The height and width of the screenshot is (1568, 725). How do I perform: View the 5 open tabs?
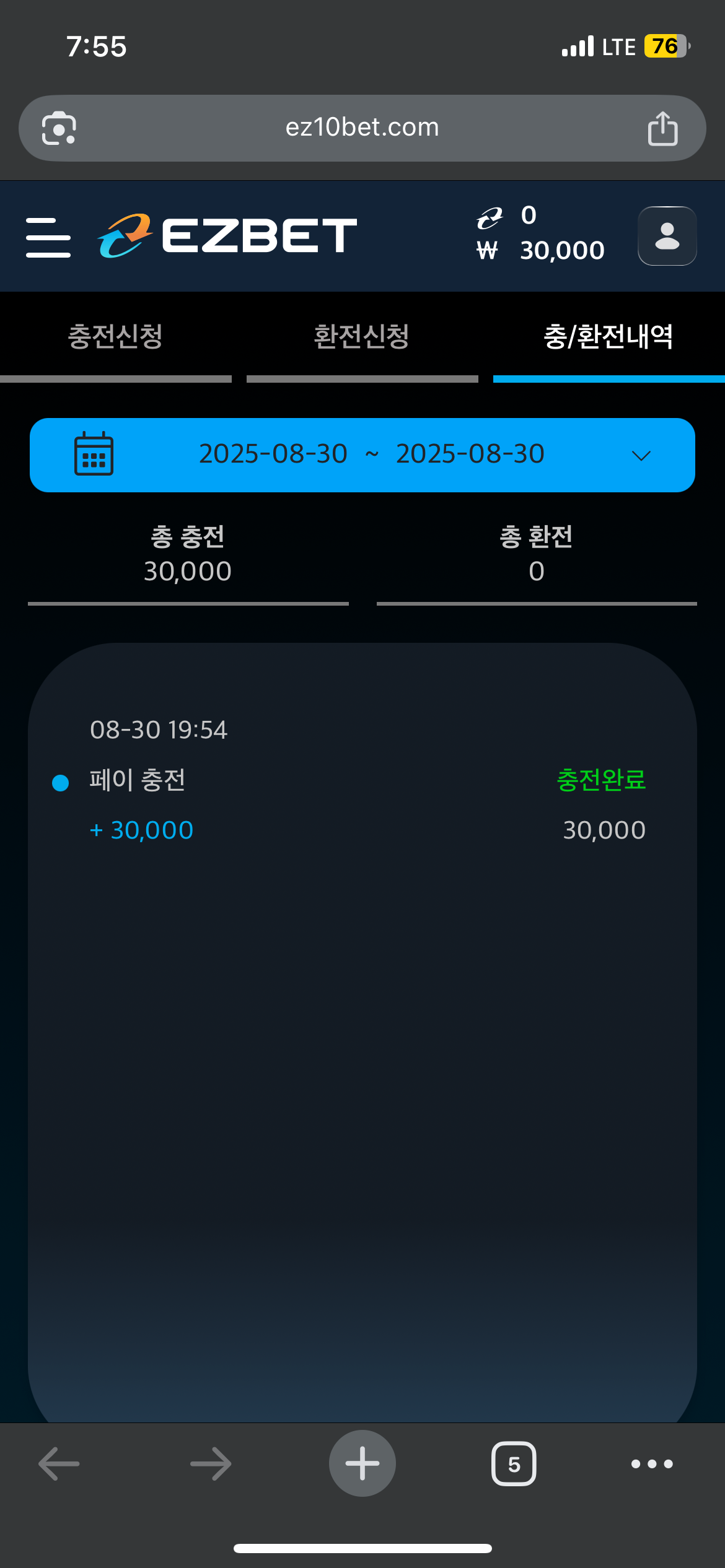514,1464
